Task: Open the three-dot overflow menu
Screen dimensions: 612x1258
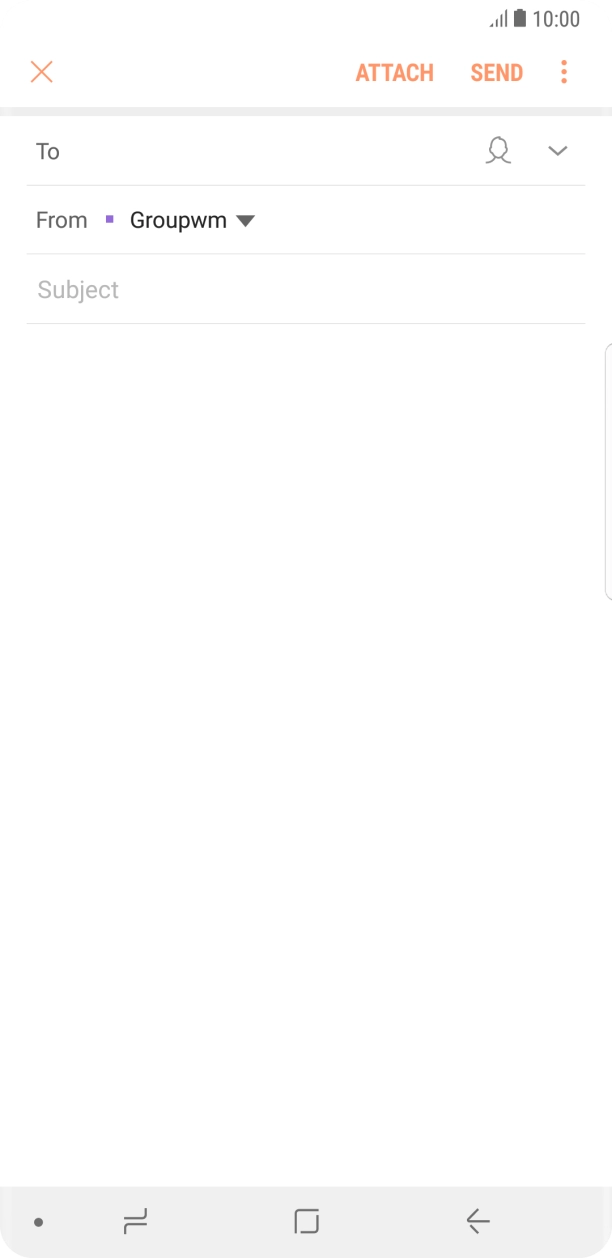Action: pyautogui.click(x=564, y=72)
